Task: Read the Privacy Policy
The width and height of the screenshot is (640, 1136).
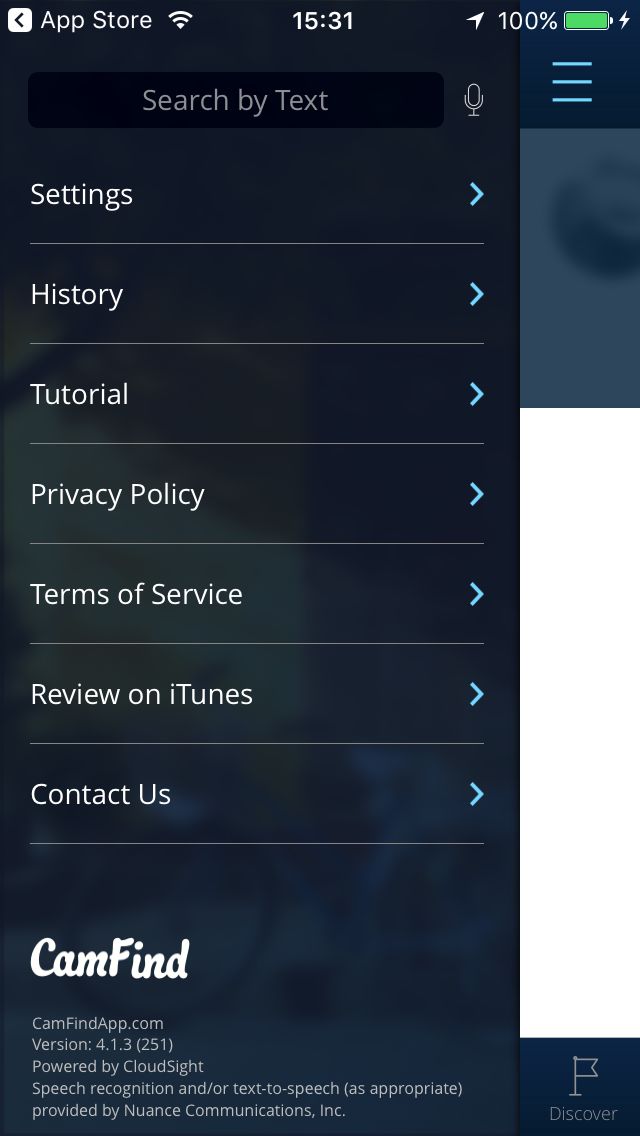Action: click(x=257, y=494)
